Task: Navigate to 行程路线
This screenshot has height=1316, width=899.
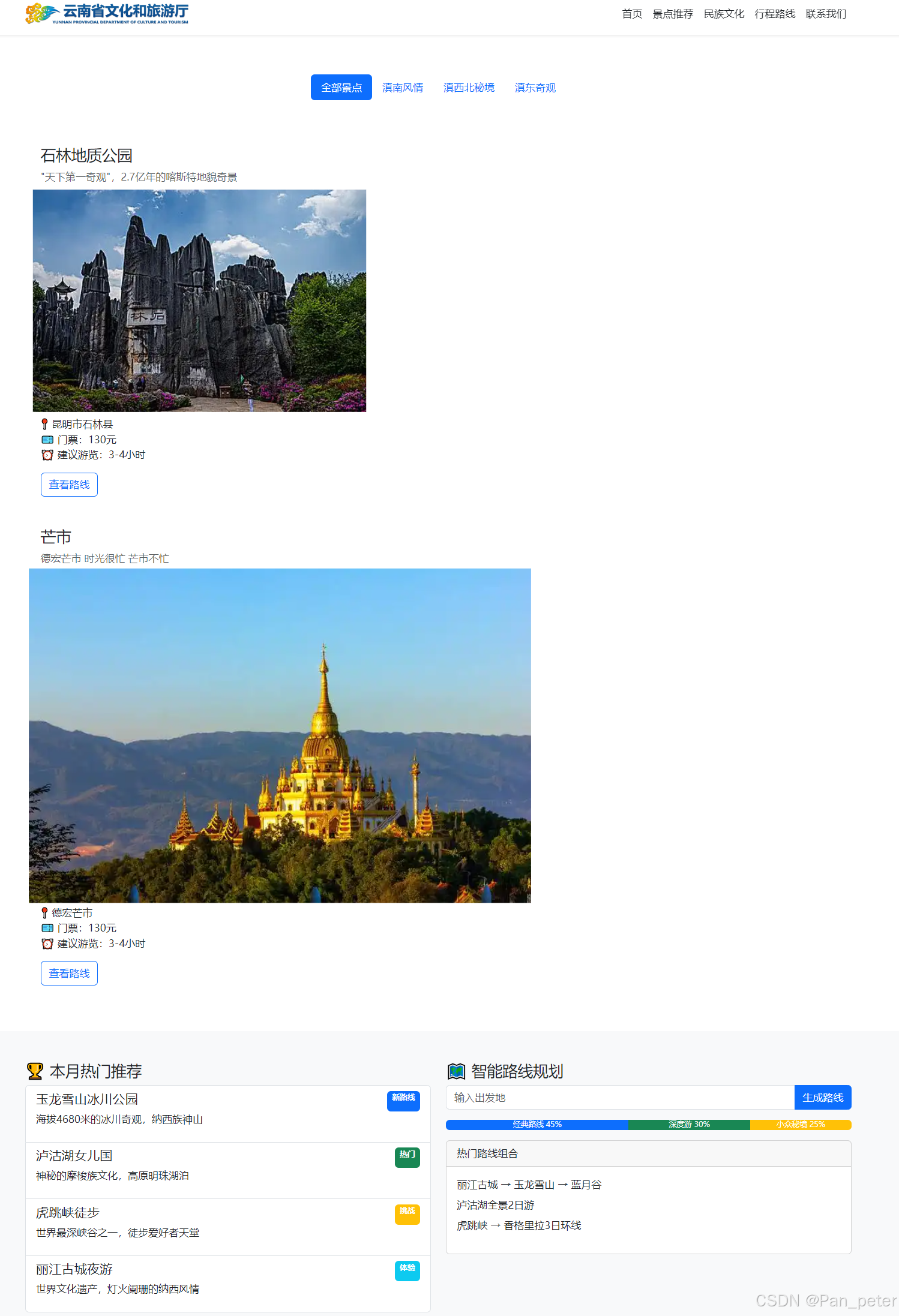Action: pos(775,14)
